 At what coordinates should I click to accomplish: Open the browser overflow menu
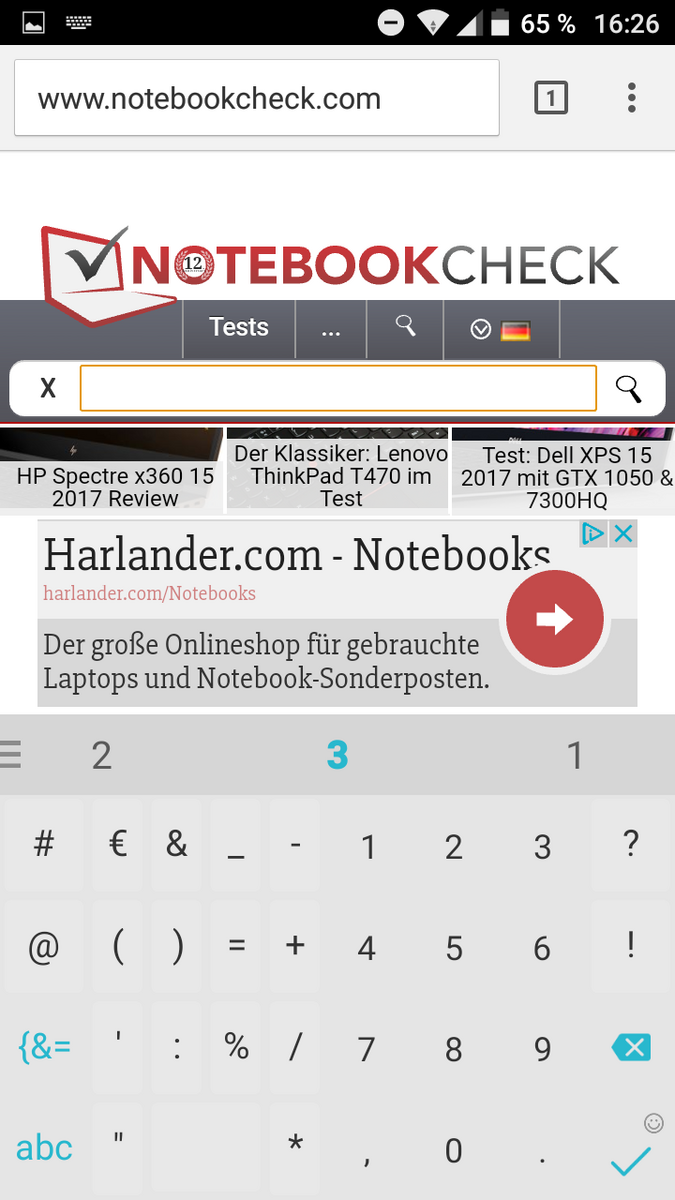click(x=631, y=98)
